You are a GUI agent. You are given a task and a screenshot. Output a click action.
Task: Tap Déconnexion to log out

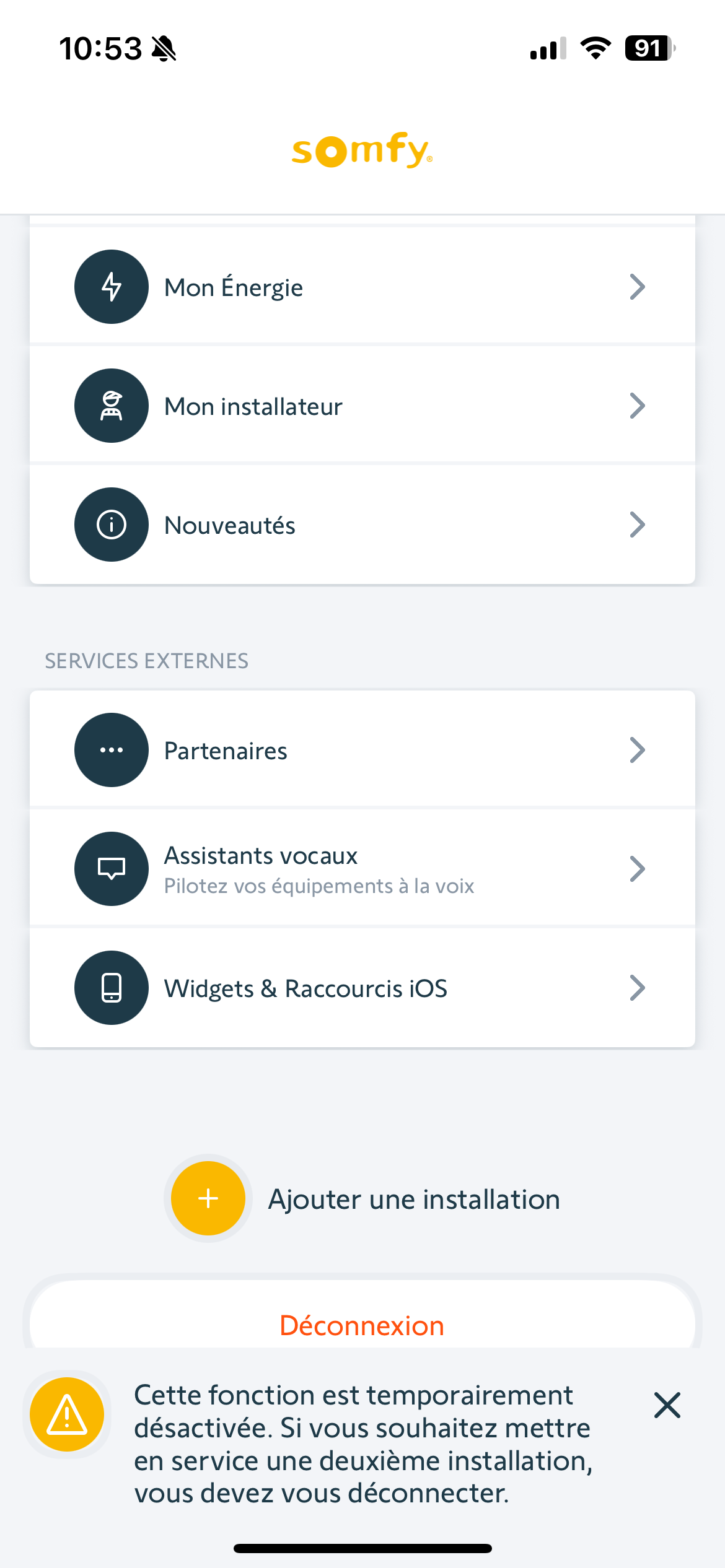pos(362,1325)
